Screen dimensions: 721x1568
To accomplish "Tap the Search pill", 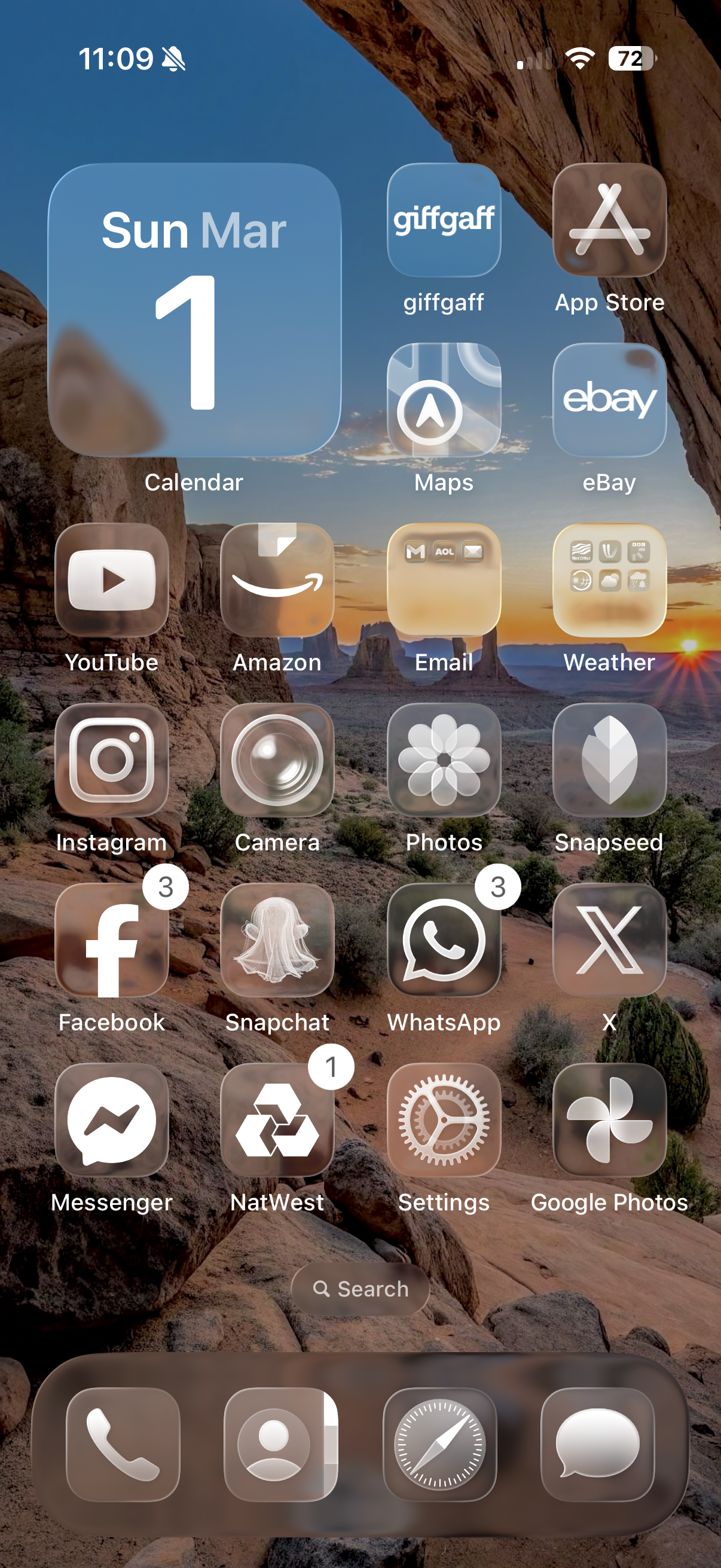I will pyautogui.click(x=360, y=1289).
